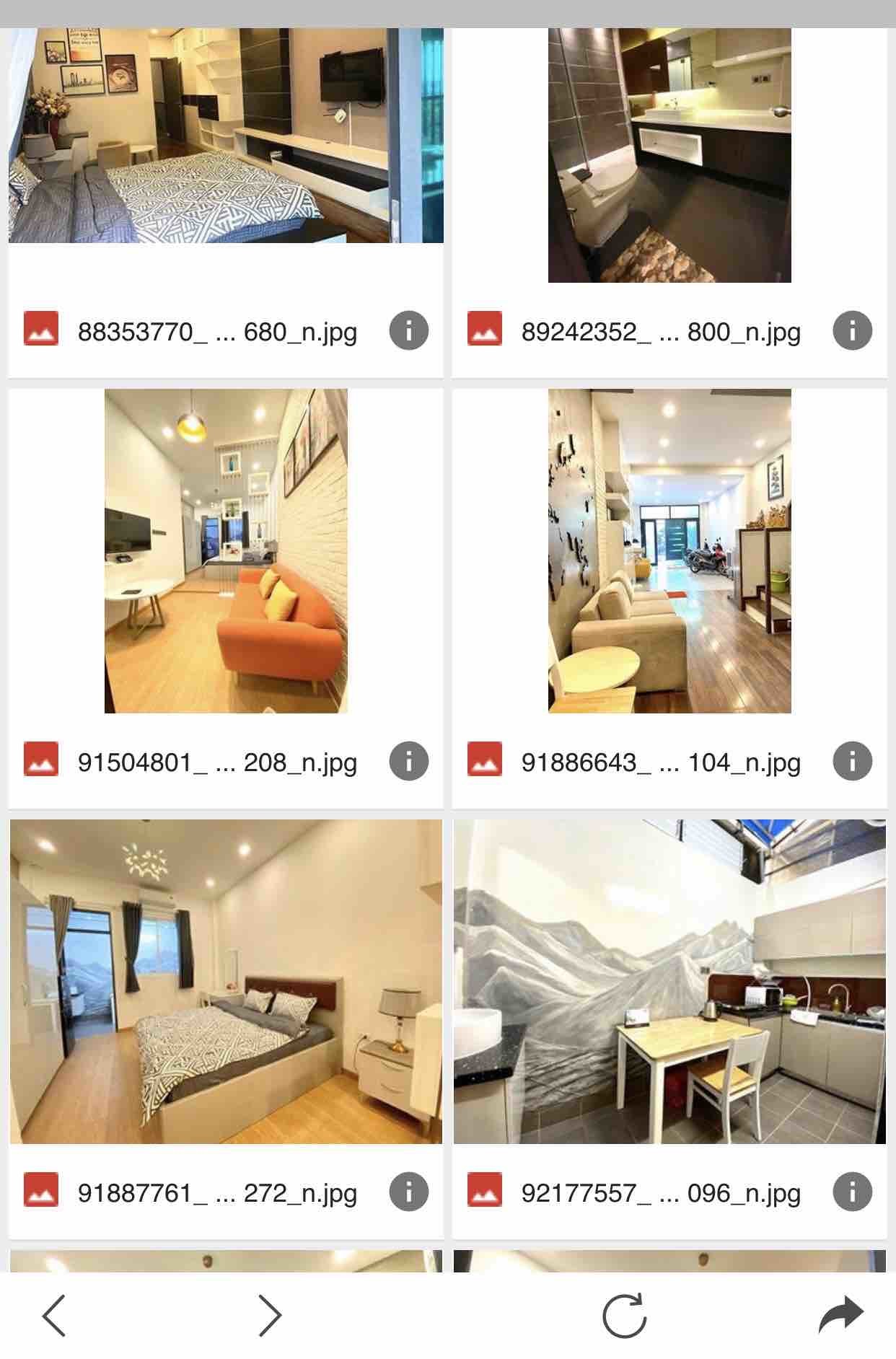Open photo 91887761_...272_n.jpg

[226, 981]
